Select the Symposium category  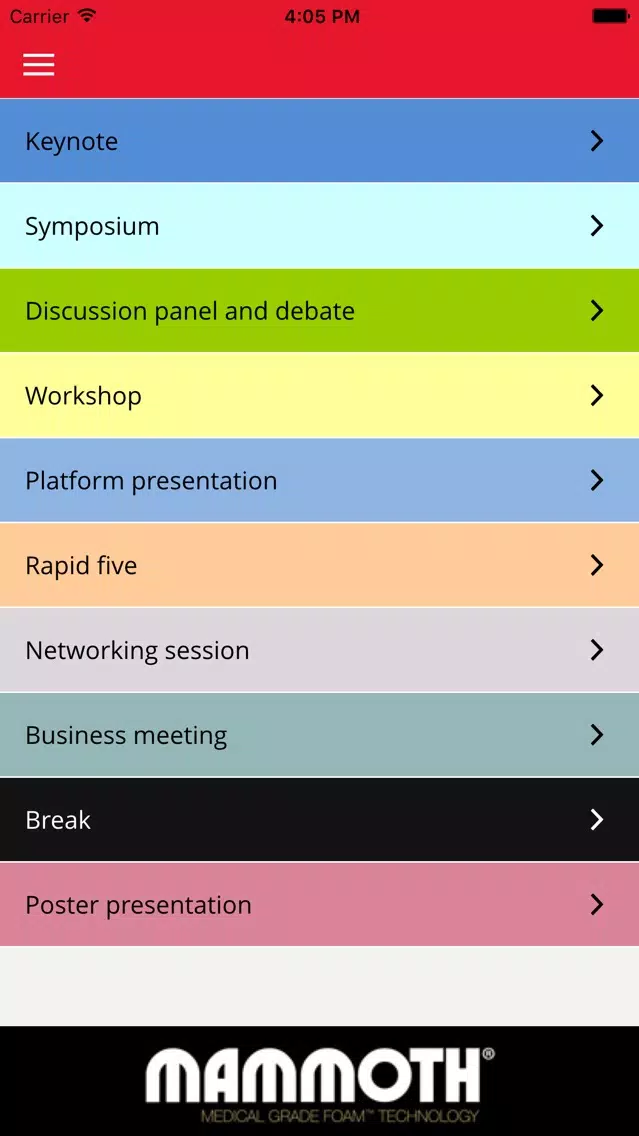pyautogui.click(x=320, y=225)
